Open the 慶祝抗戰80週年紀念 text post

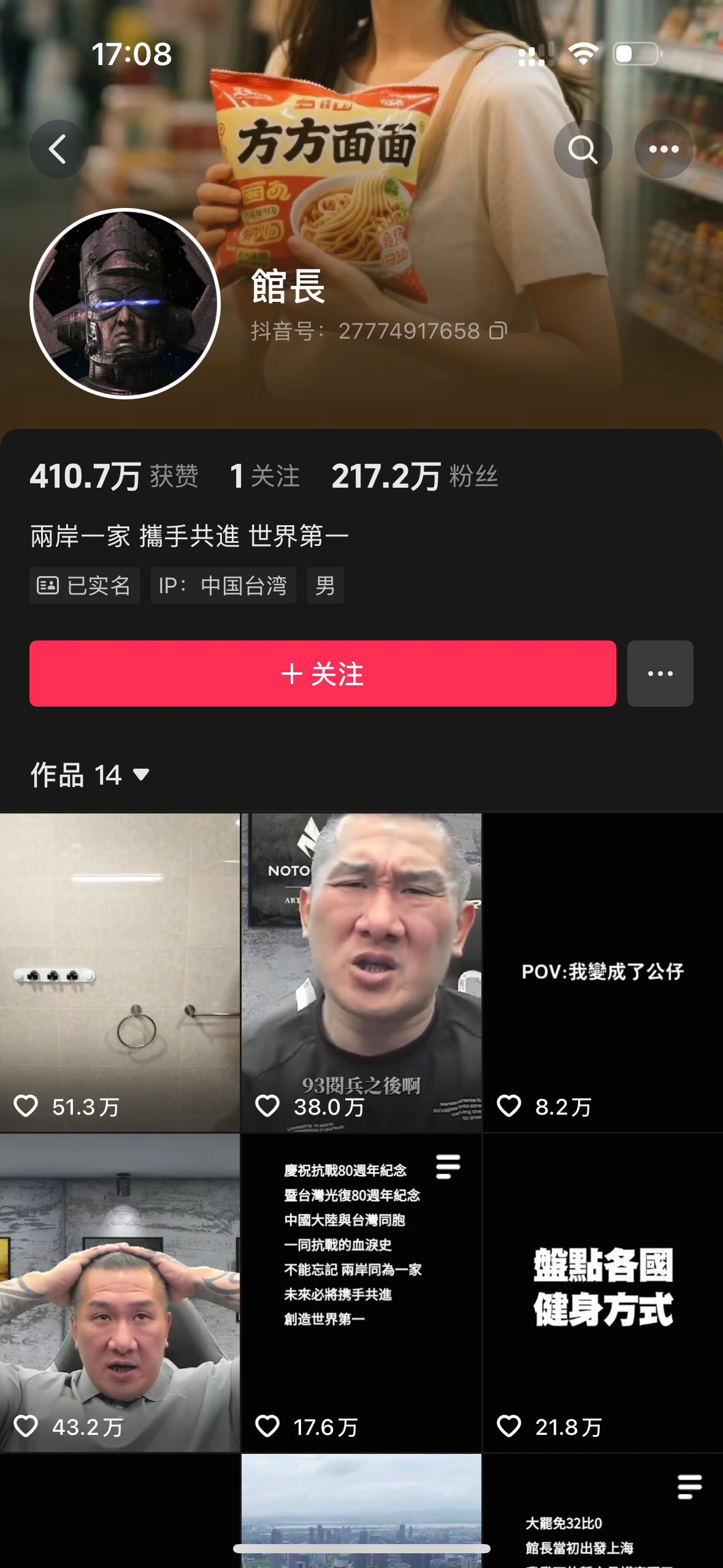coord(361,1292)
